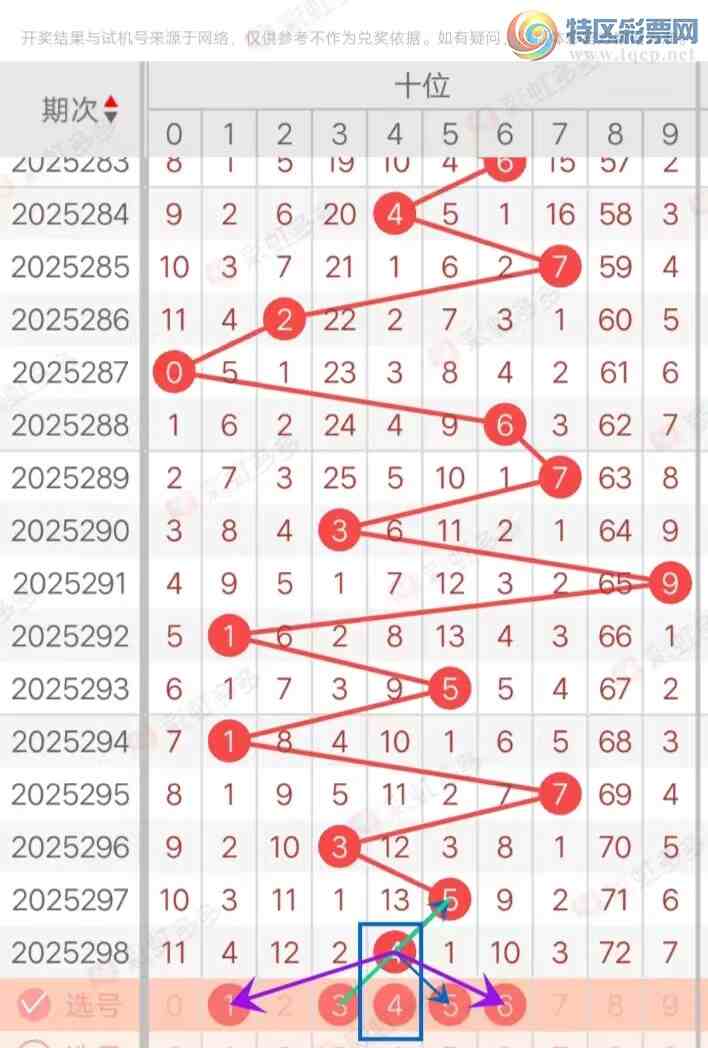This screenshot has width=708, height=1048.
Task: Deselect number 1 in the 选号 row
Action: point(230,1005)
